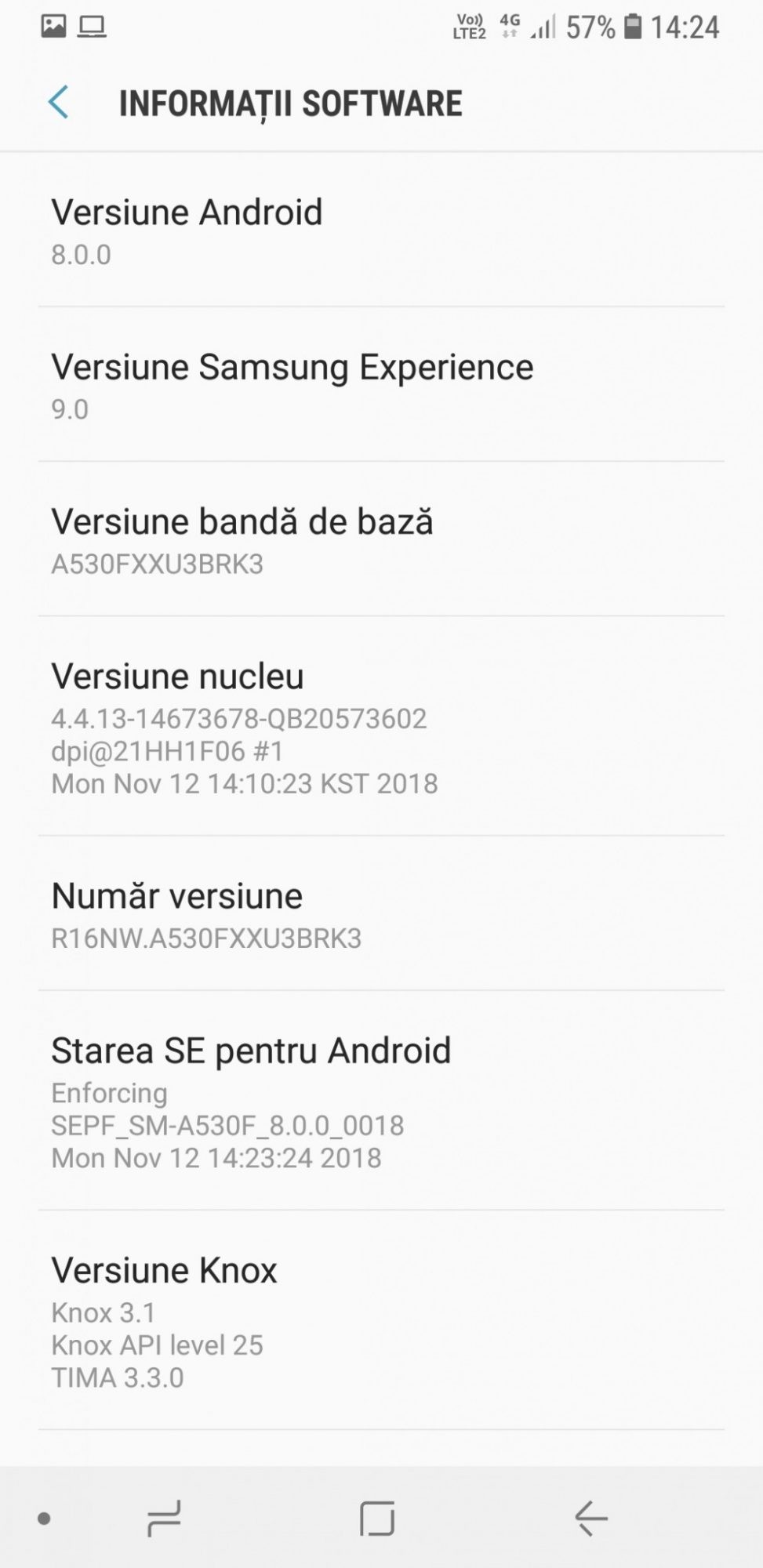
Task: Tap the Versiune Android row
Action: click(x=381, y=230)
